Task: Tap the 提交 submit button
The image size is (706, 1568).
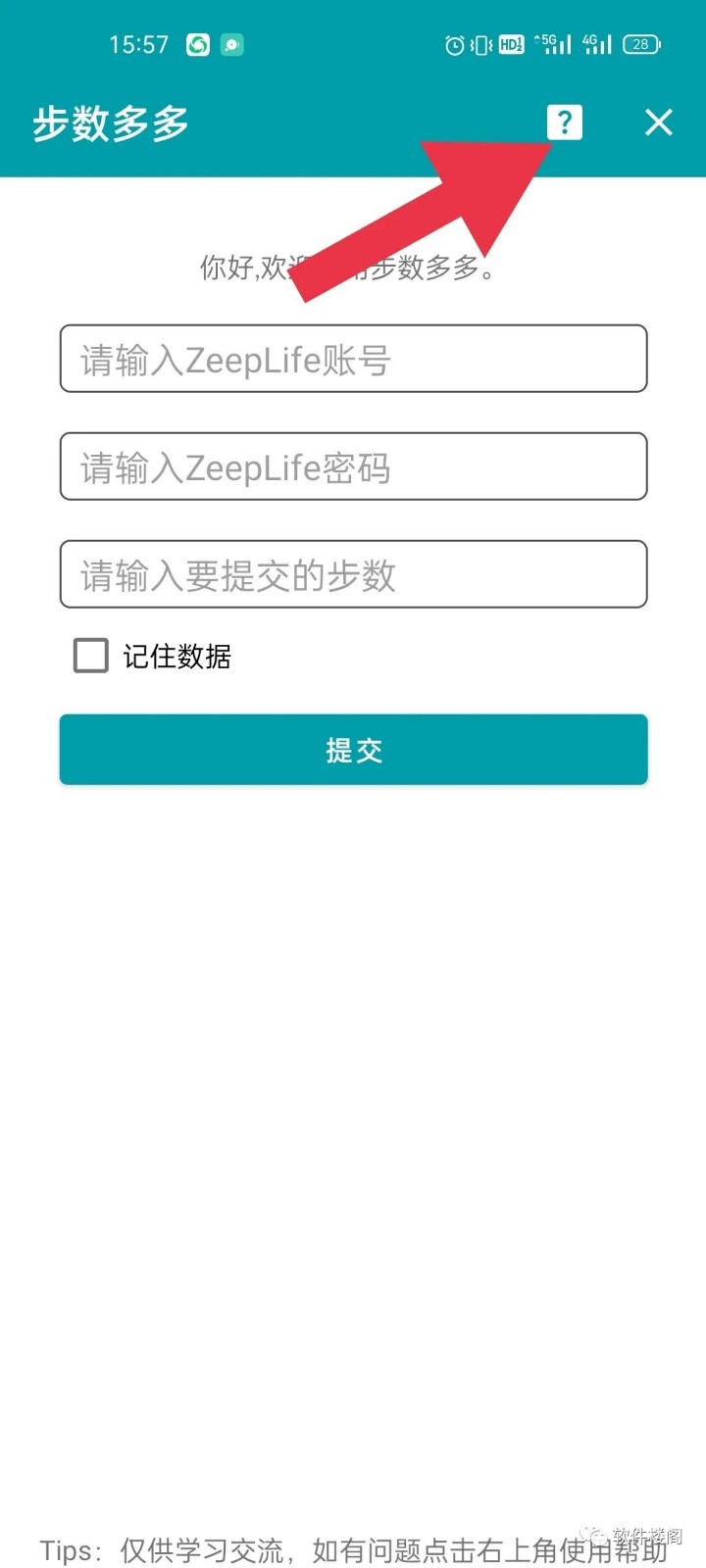Action: point(354,750)
